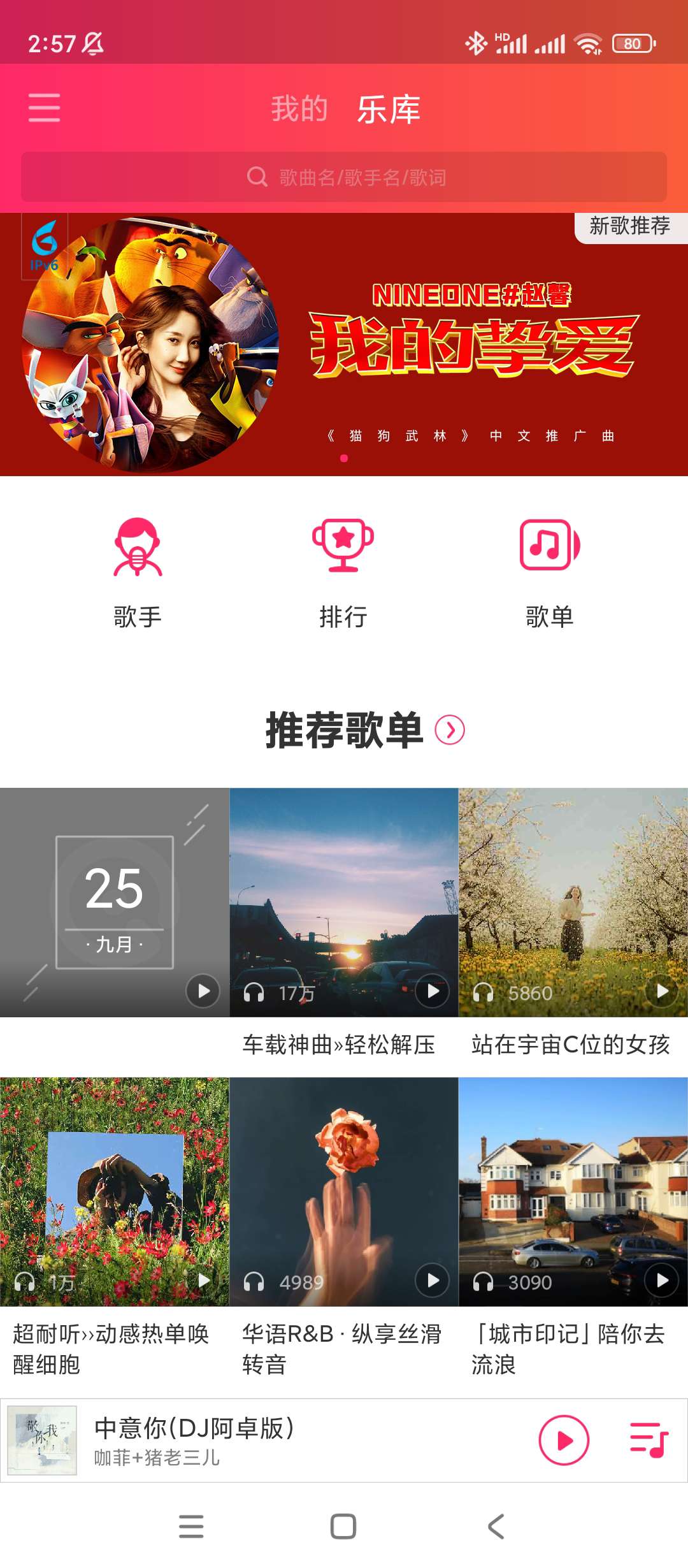Switch to the 乐库 tab
The image size is (688, 1568).
[x=389, y=108]
